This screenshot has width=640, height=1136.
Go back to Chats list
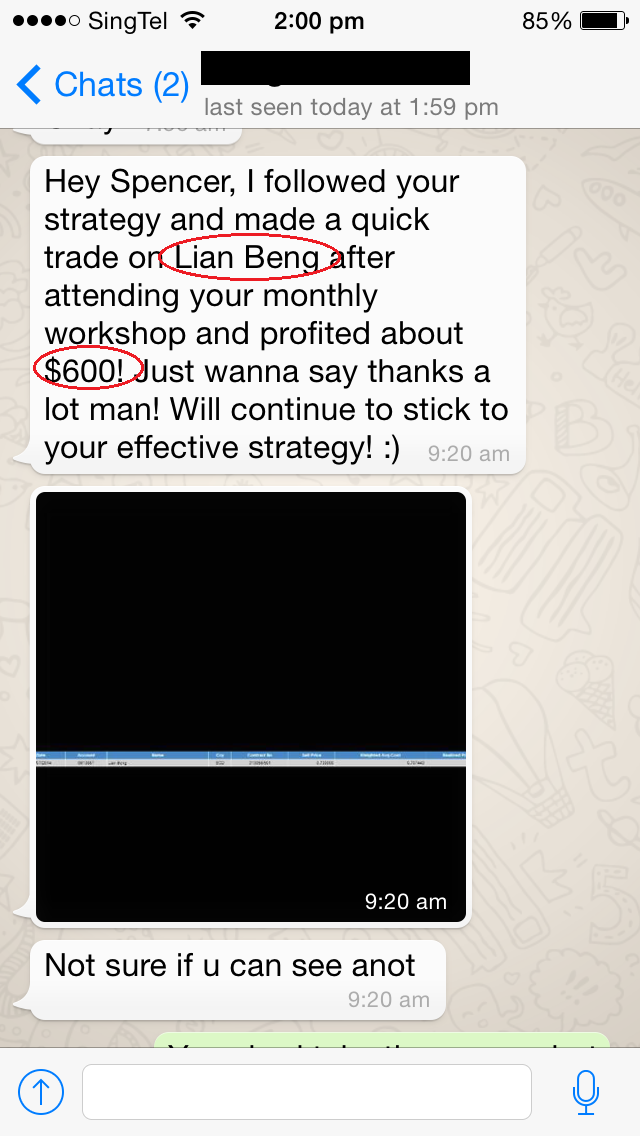pos(100,85)
